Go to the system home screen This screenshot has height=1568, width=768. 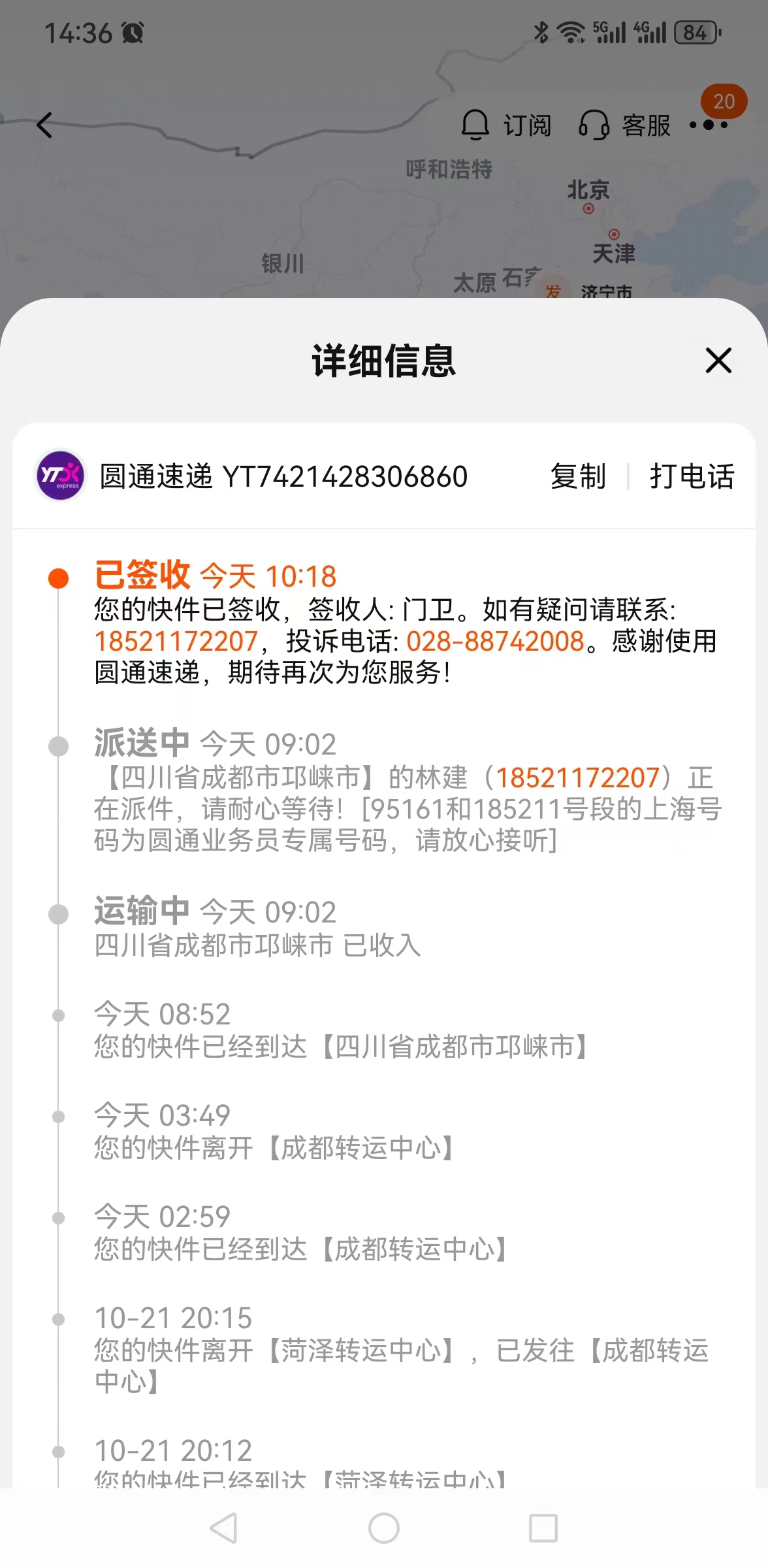[x=384, y=1528]
